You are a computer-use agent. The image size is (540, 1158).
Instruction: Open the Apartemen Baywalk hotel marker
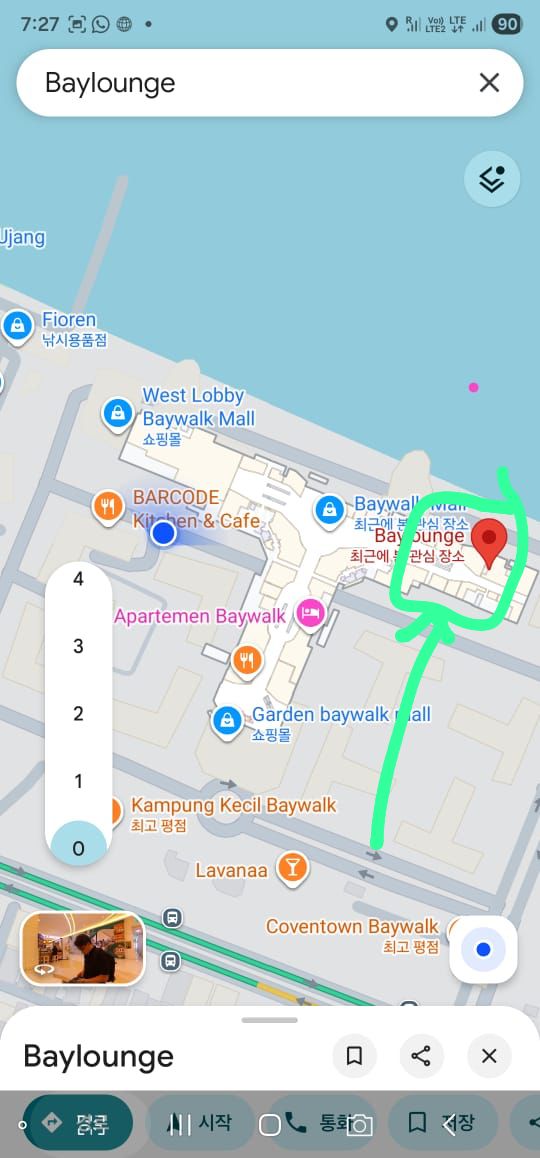pos(310,614)
